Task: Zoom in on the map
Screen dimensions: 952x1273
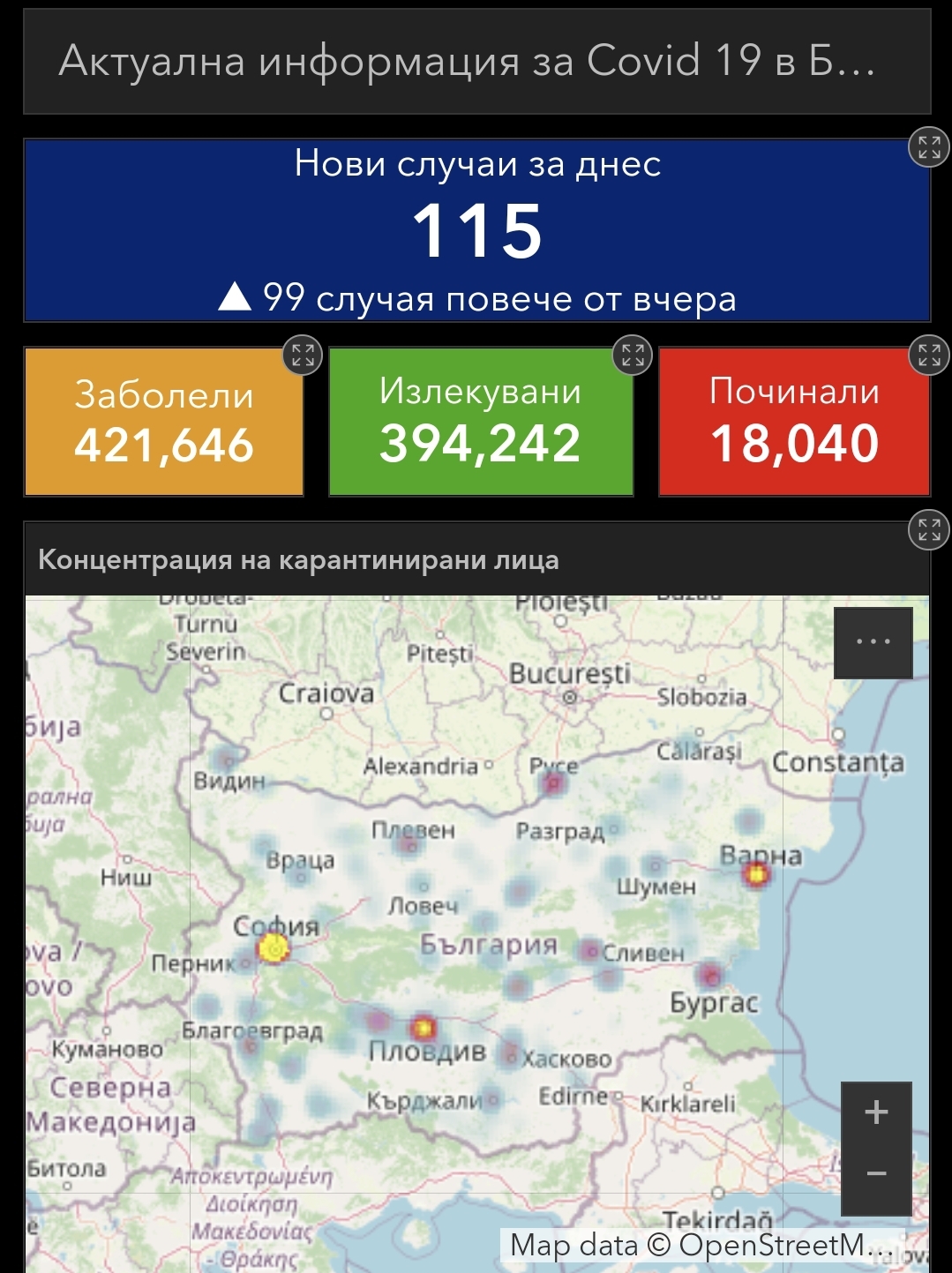Action: point(876,1112)
